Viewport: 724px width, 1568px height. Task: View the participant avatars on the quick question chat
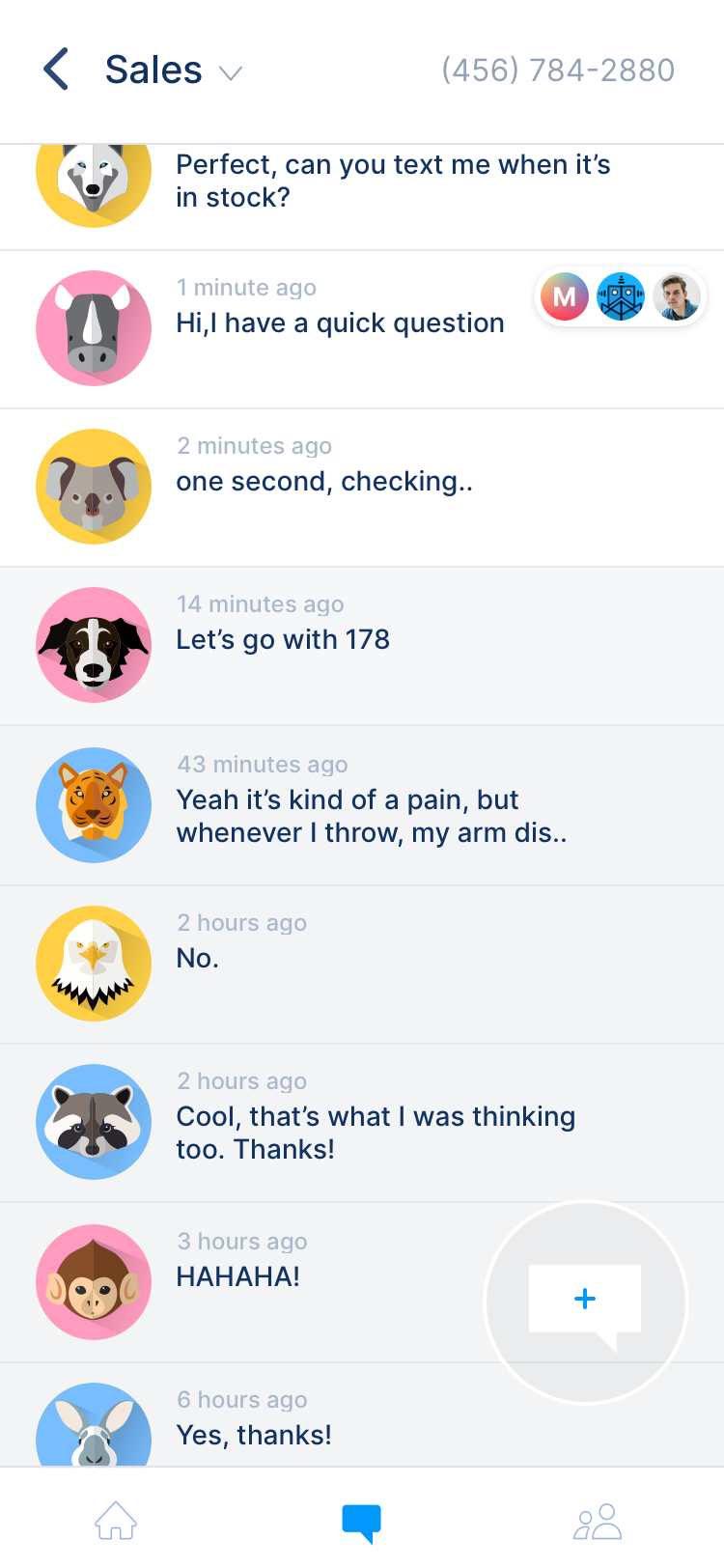(x=621, y=296)
